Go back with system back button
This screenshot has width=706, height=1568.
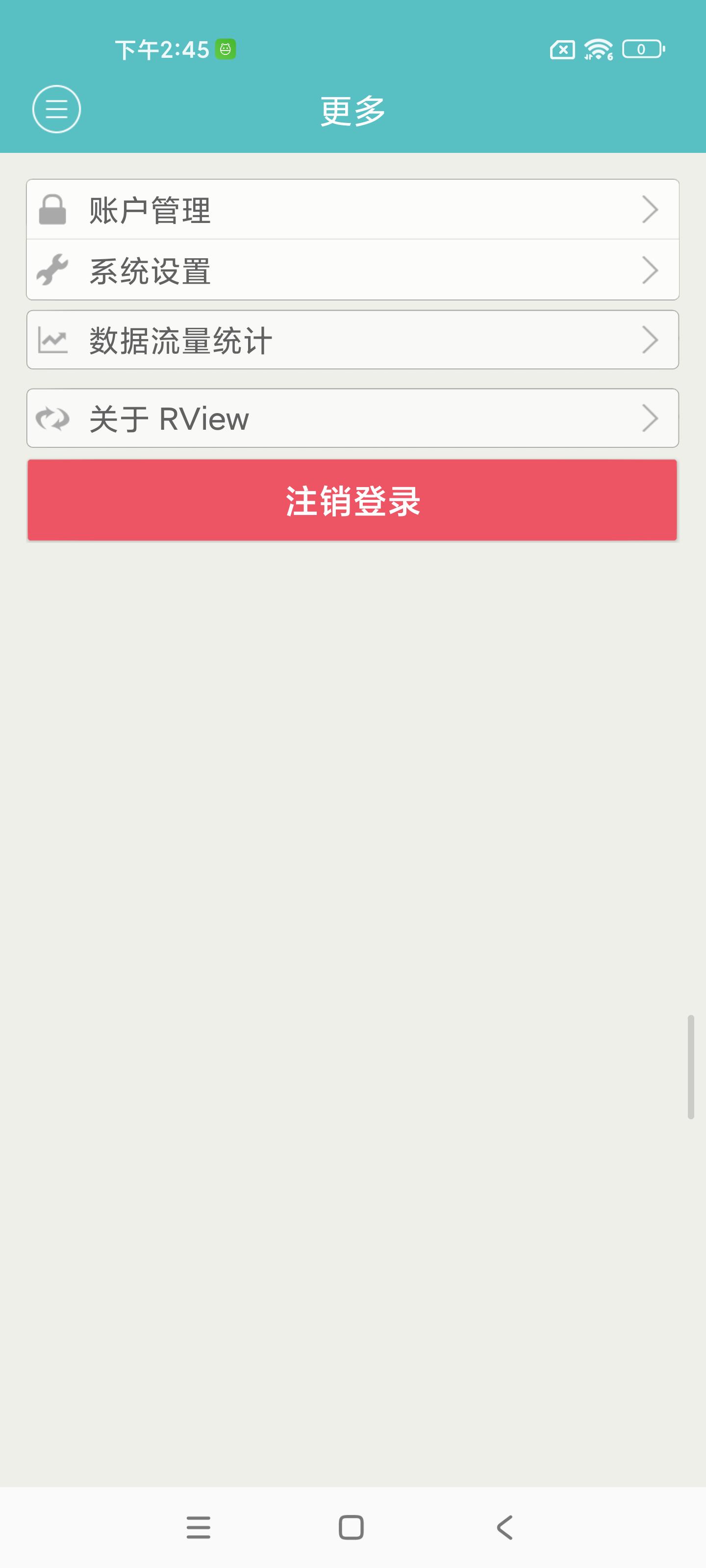pos(504,1527)
